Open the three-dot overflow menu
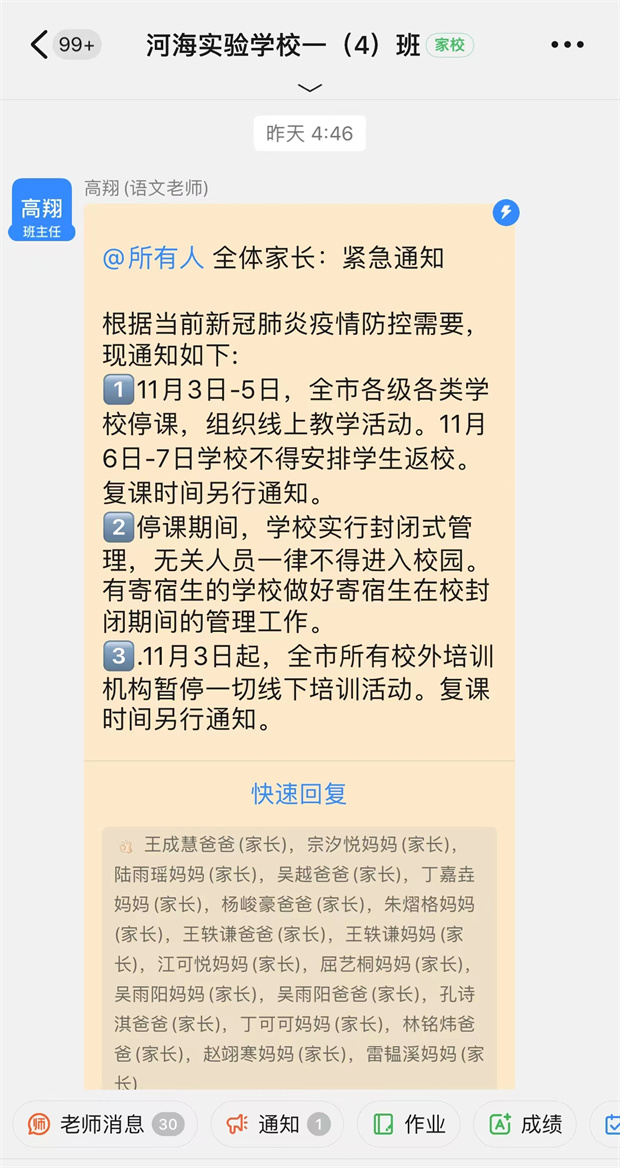This screenshot has width=620, height=1168. [x=567, y=45]
